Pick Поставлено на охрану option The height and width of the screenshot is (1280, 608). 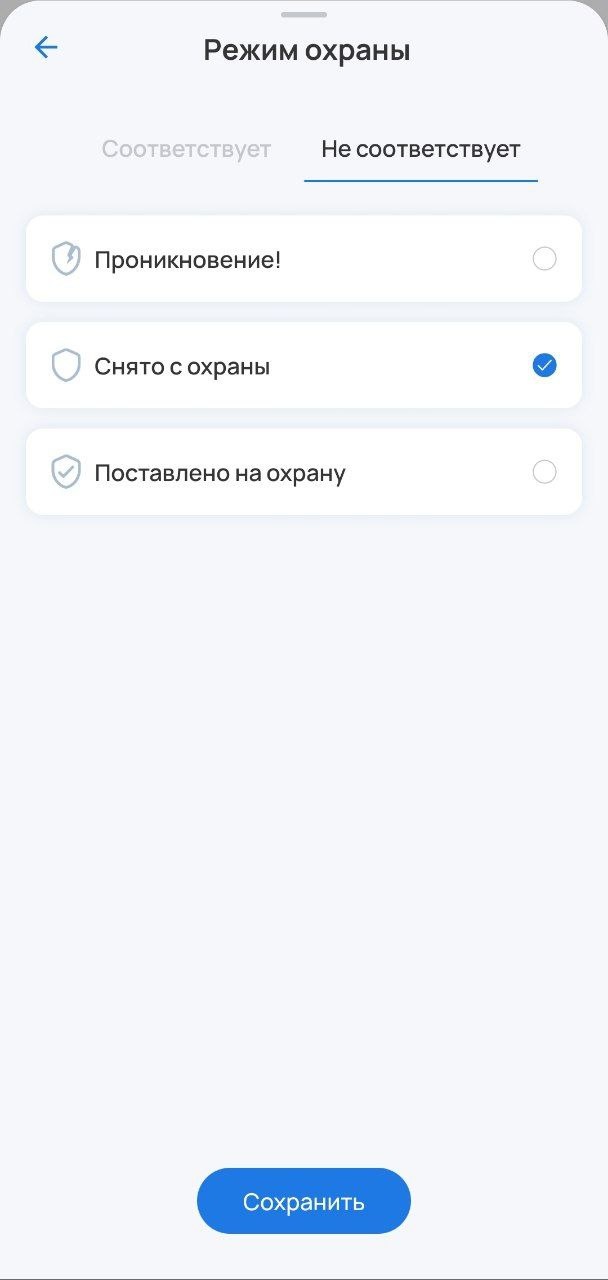click(304, 472)
